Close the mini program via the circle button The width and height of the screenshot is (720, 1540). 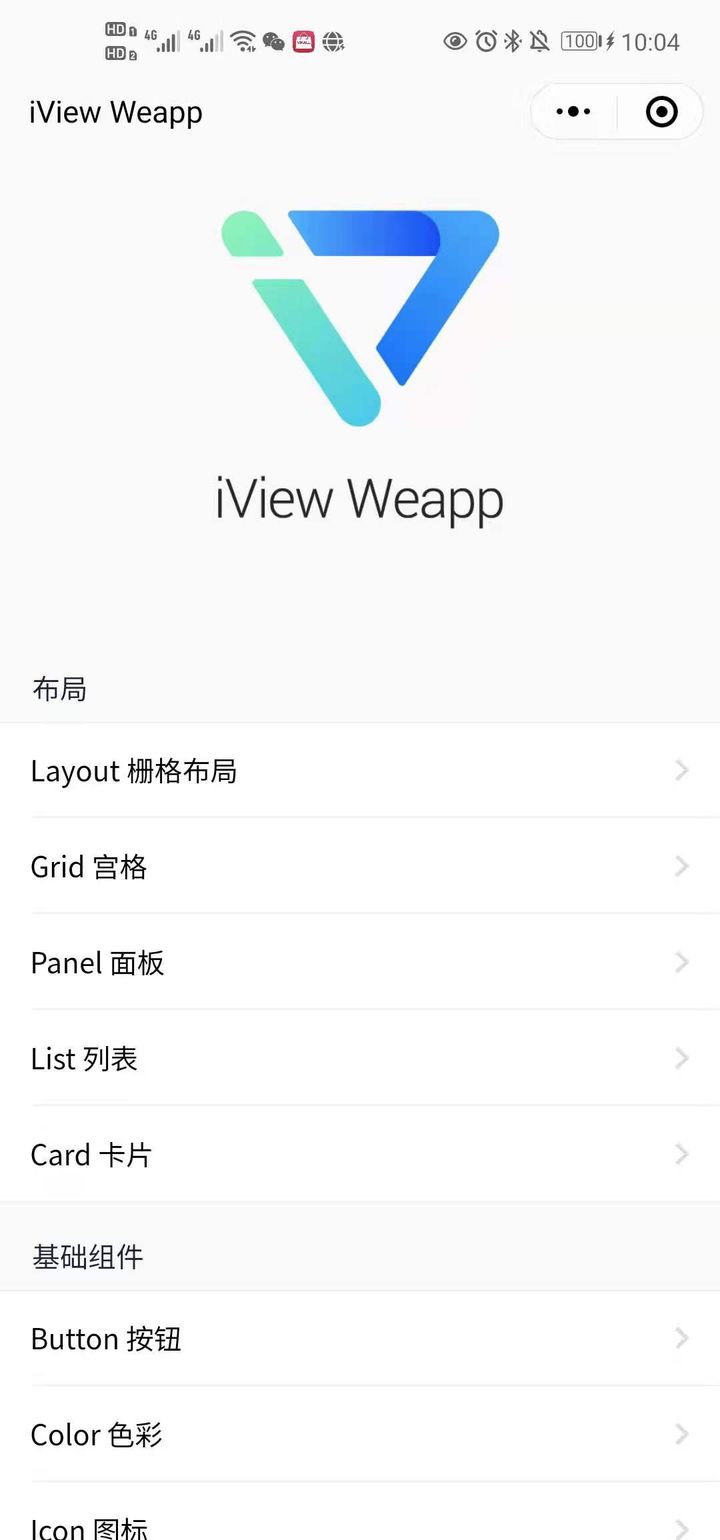(x=661, y=112)
